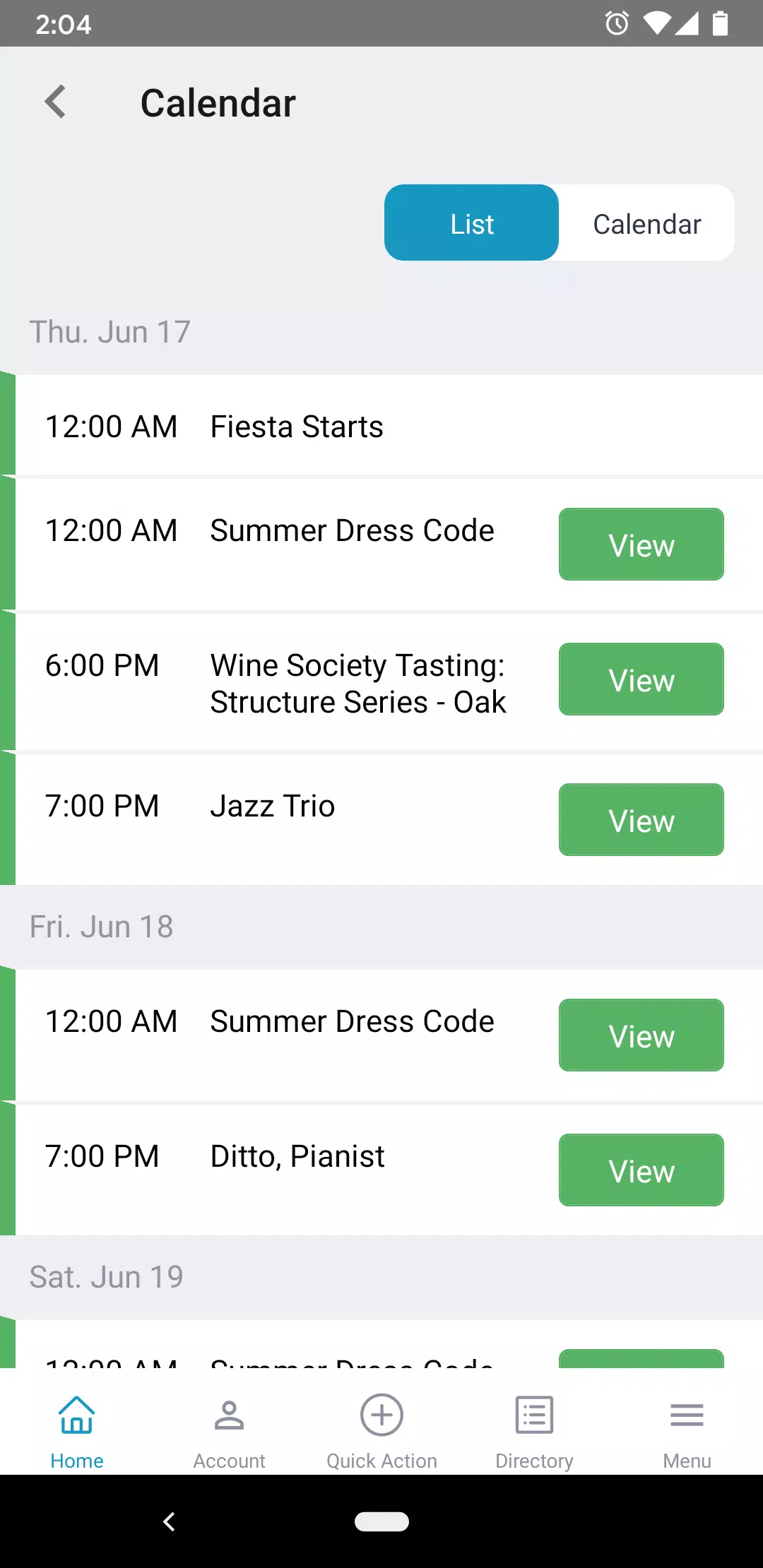This screenshot has height=1568, width=763.
Task: Go back using the header arrow
Action: [56, 102]
